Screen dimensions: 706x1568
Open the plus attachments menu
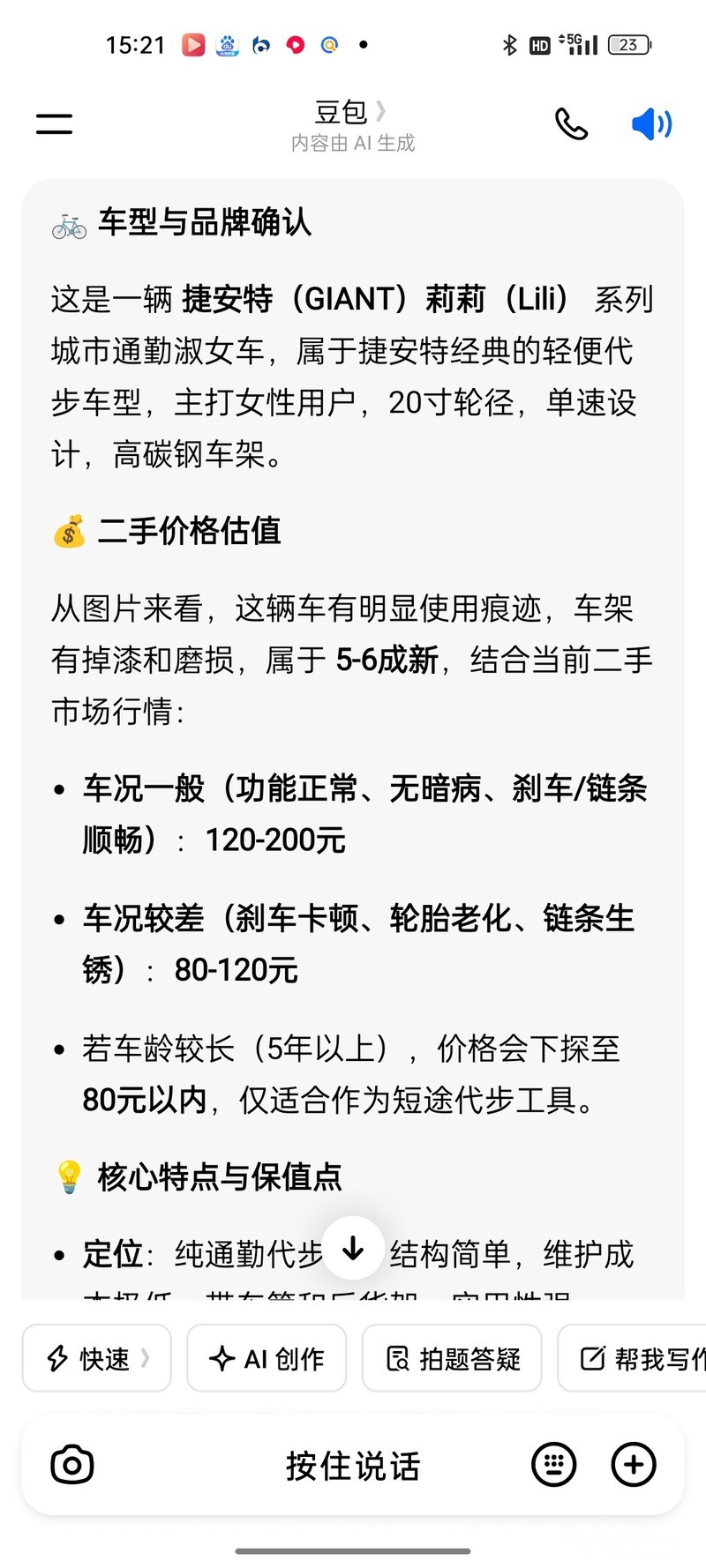[634, 1466]
